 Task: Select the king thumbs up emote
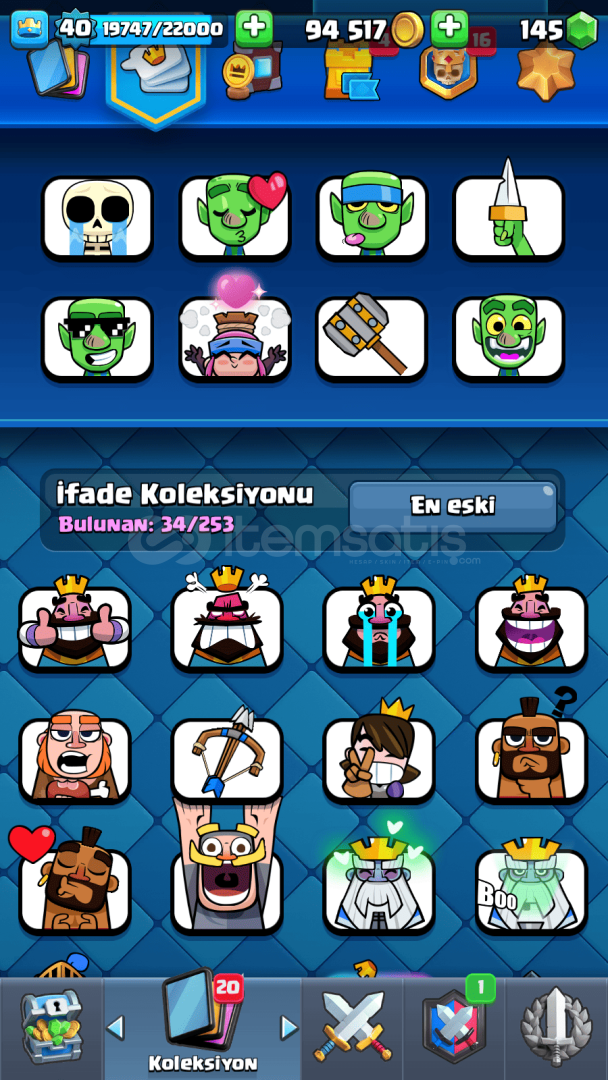(75, 628)
